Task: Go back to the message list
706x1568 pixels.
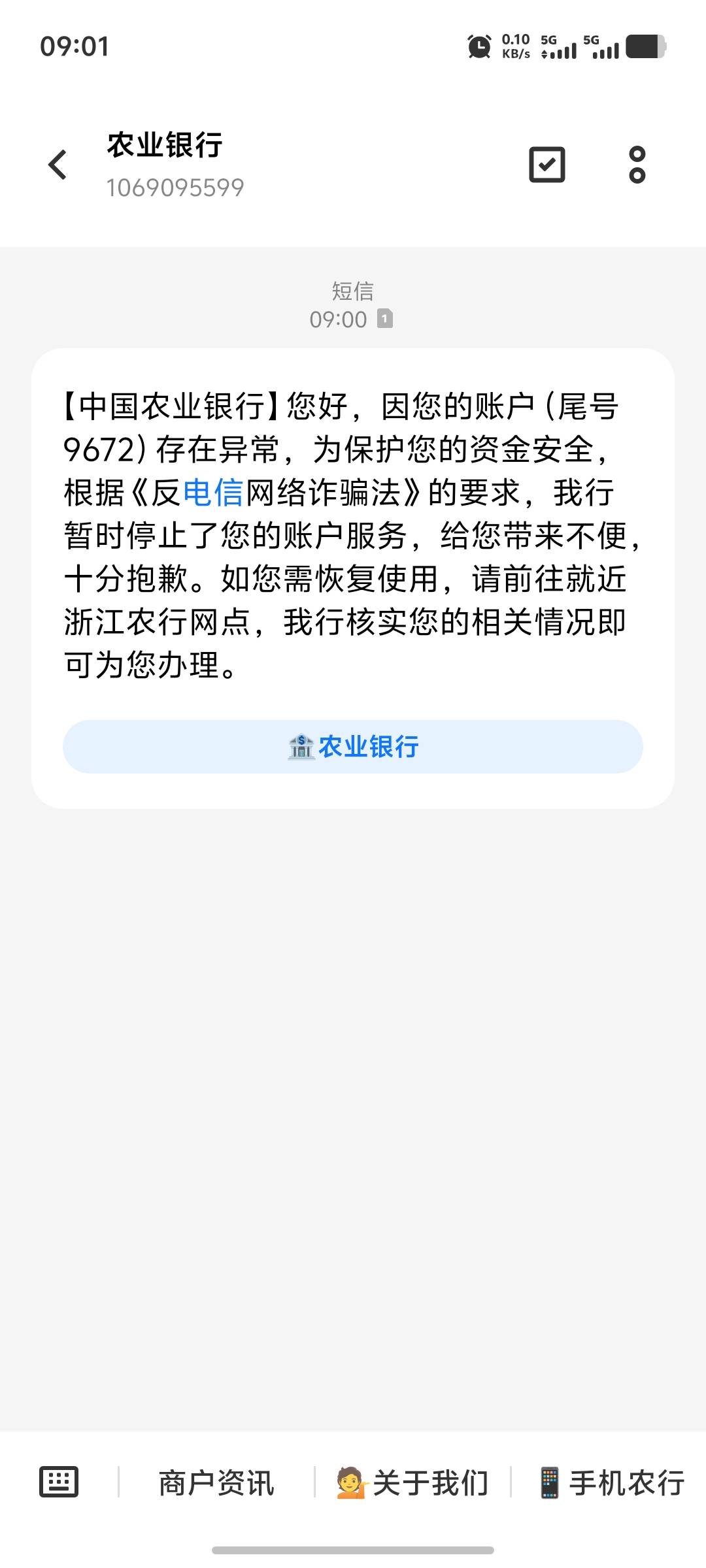Action: click(58, 164)
